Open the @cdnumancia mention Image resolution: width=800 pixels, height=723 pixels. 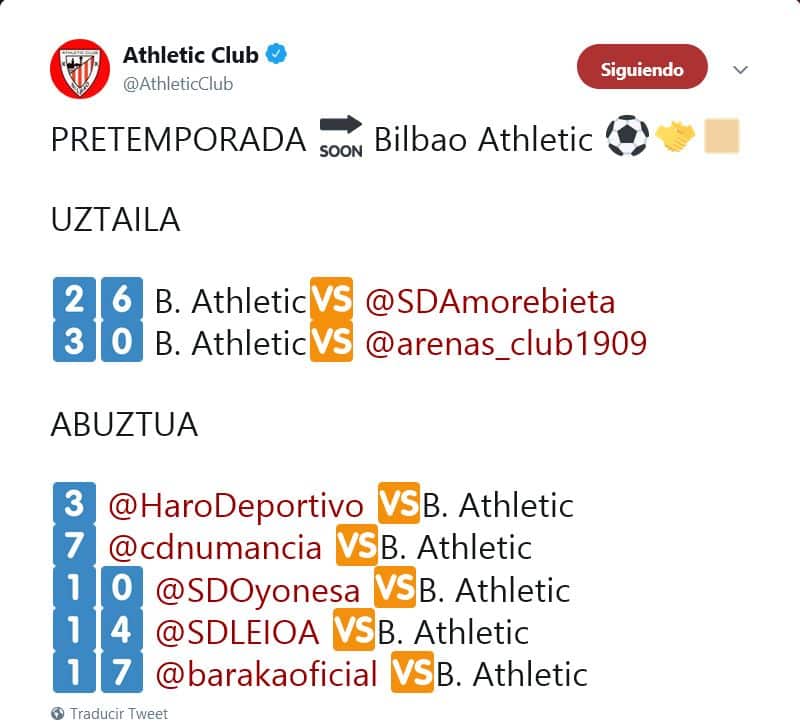(x=215, y=547)
